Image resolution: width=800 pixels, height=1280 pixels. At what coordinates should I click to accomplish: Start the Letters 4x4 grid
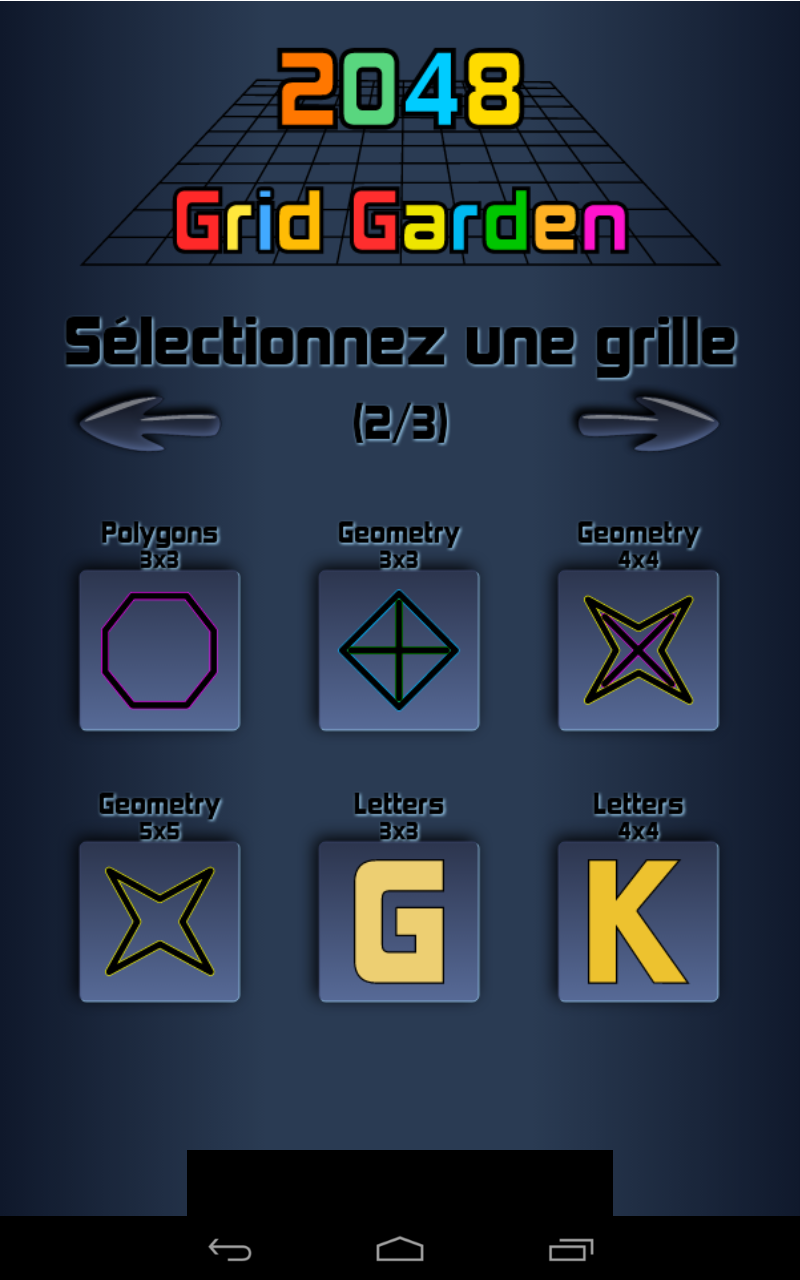[x=638, y=921]
